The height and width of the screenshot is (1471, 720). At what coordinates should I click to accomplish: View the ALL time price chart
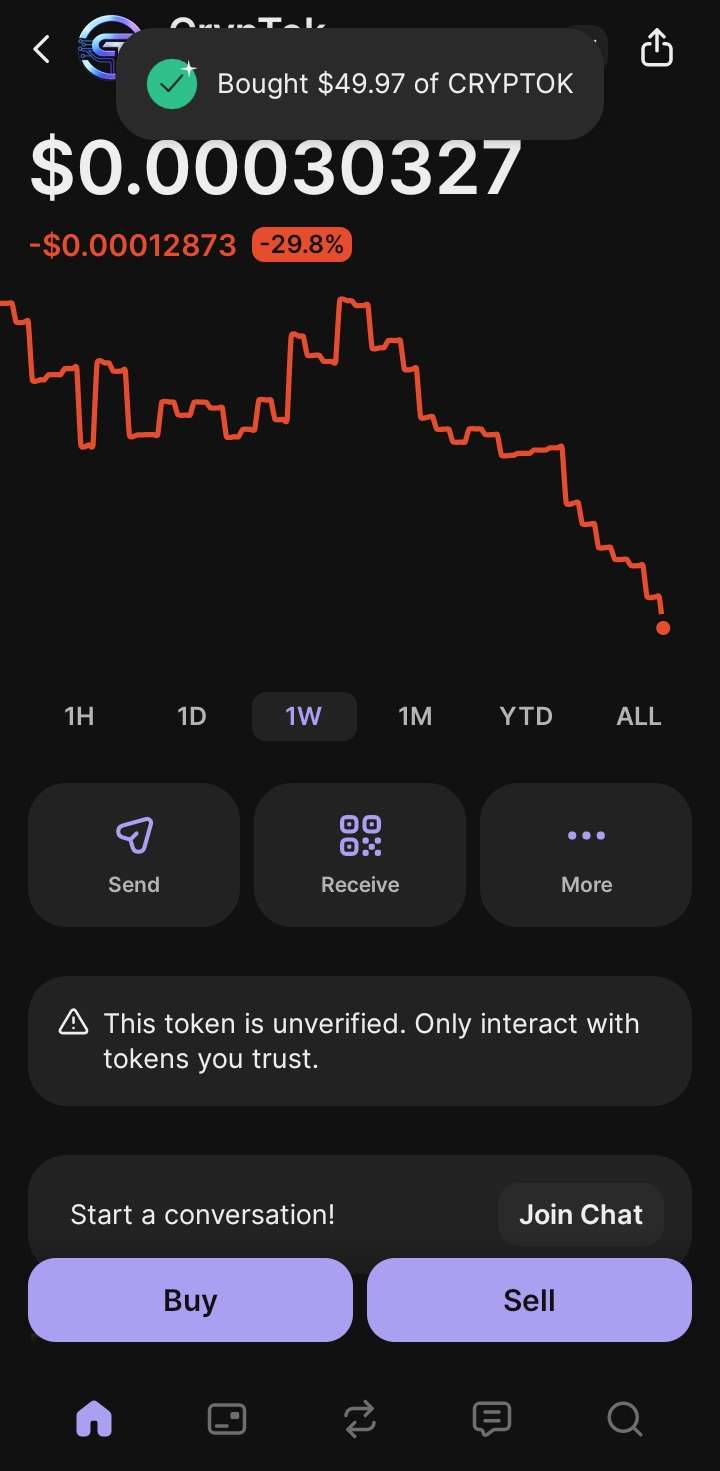[x=639, y=716]
